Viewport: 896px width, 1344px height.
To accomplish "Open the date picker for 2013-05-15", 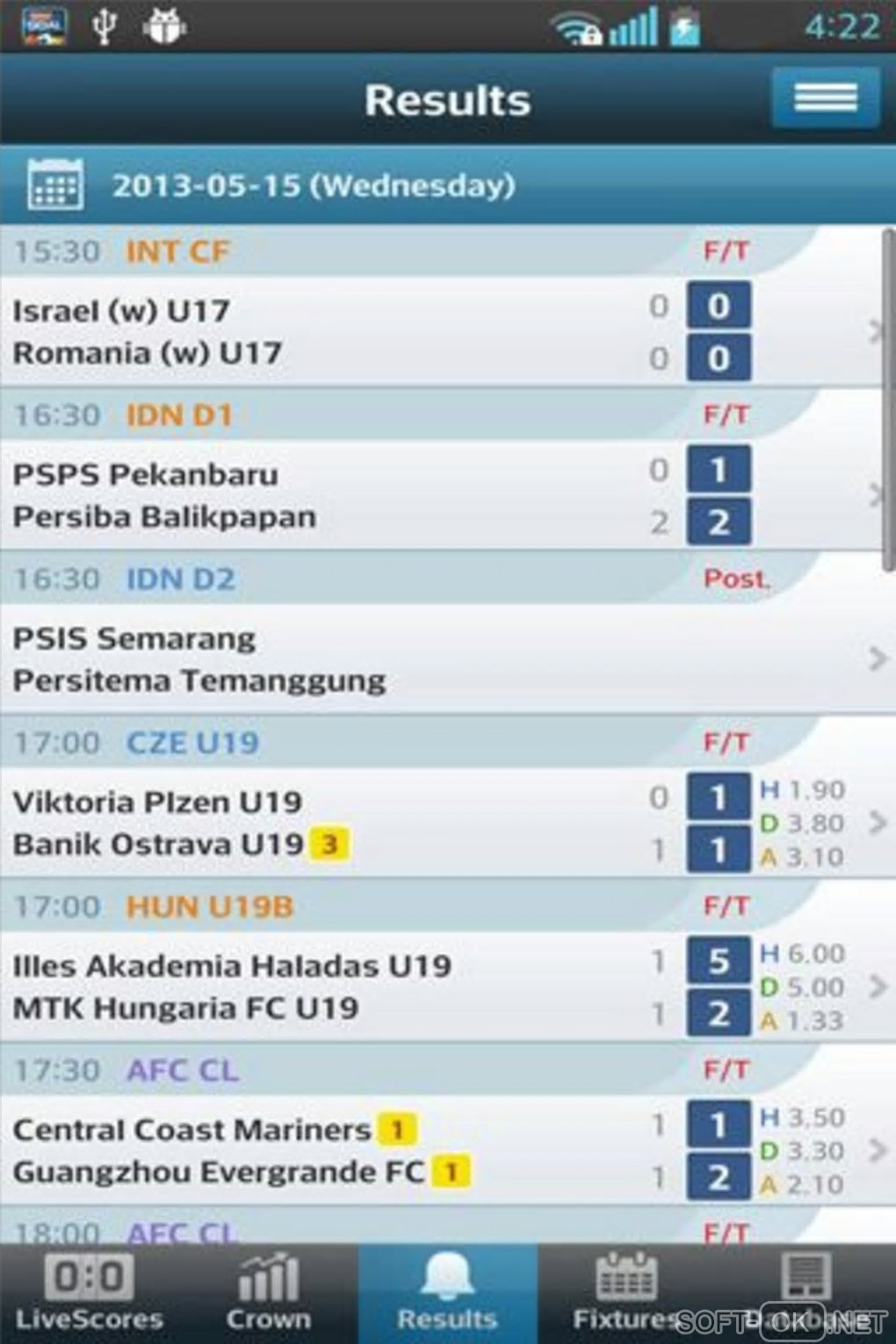I will (54, 185).
